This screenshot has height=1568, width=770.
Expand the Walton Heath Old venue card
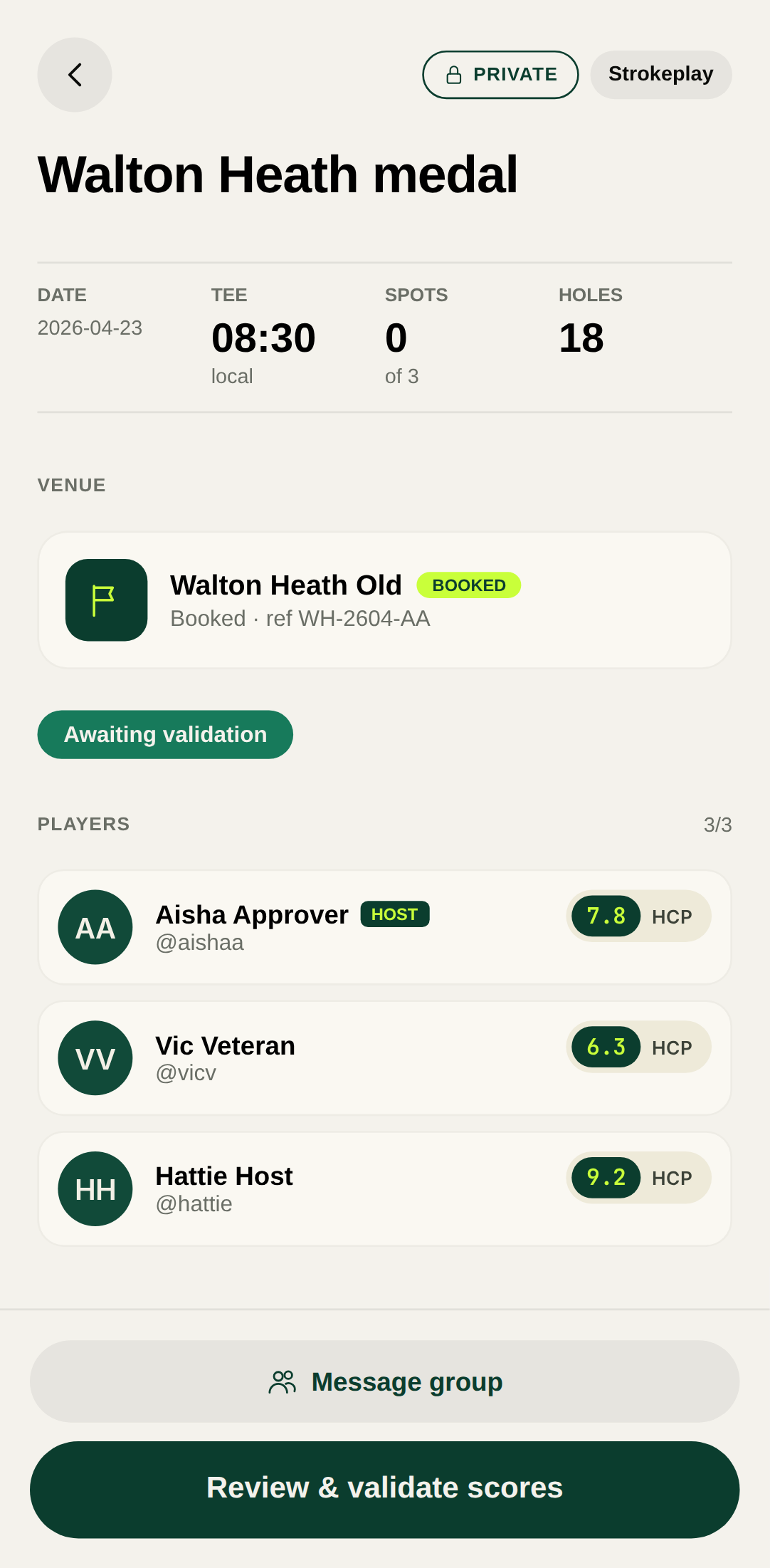point(384,599)
